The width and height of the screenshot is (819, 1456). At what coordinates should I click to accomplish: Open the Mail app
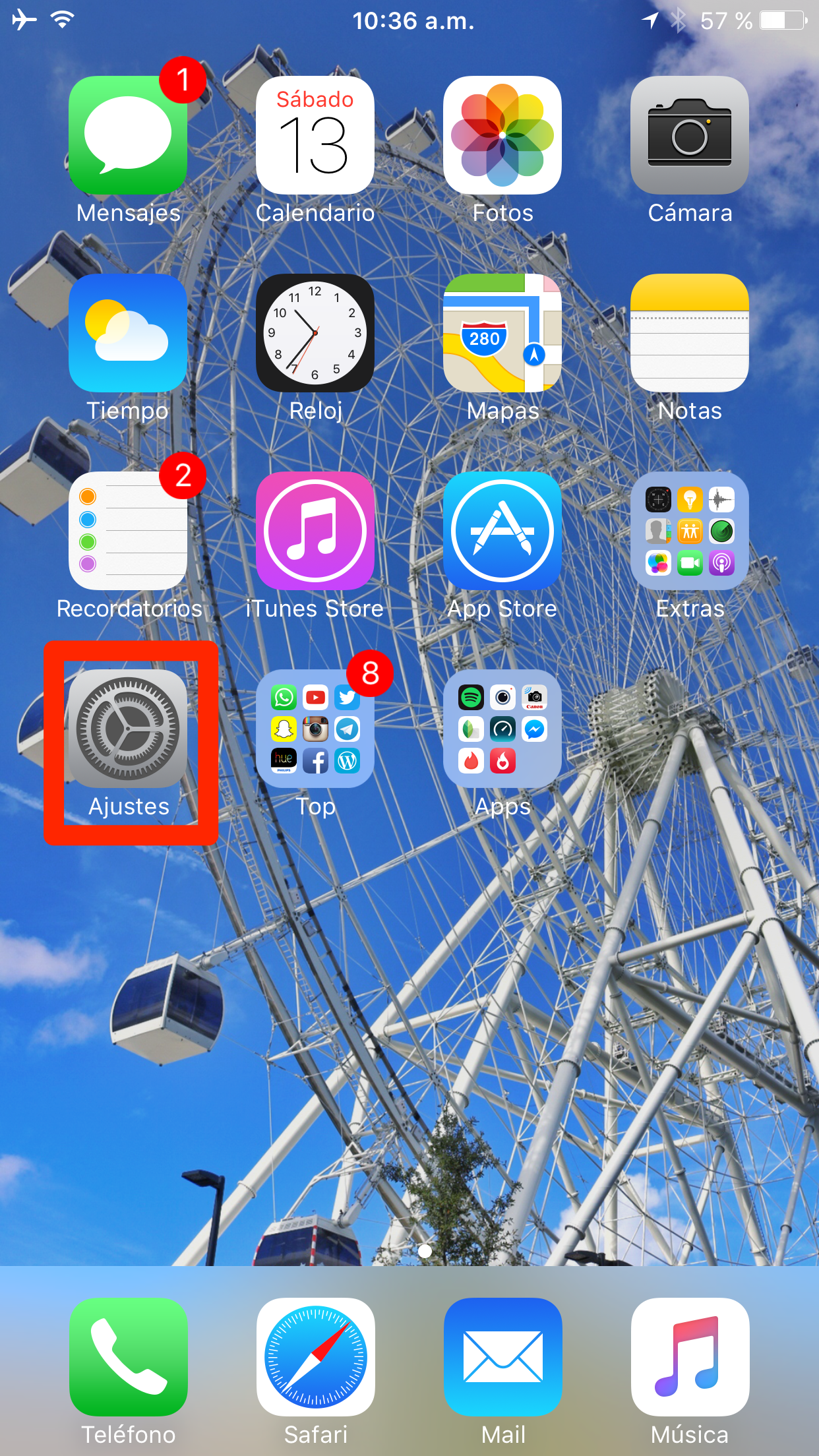pos(502,1356)
